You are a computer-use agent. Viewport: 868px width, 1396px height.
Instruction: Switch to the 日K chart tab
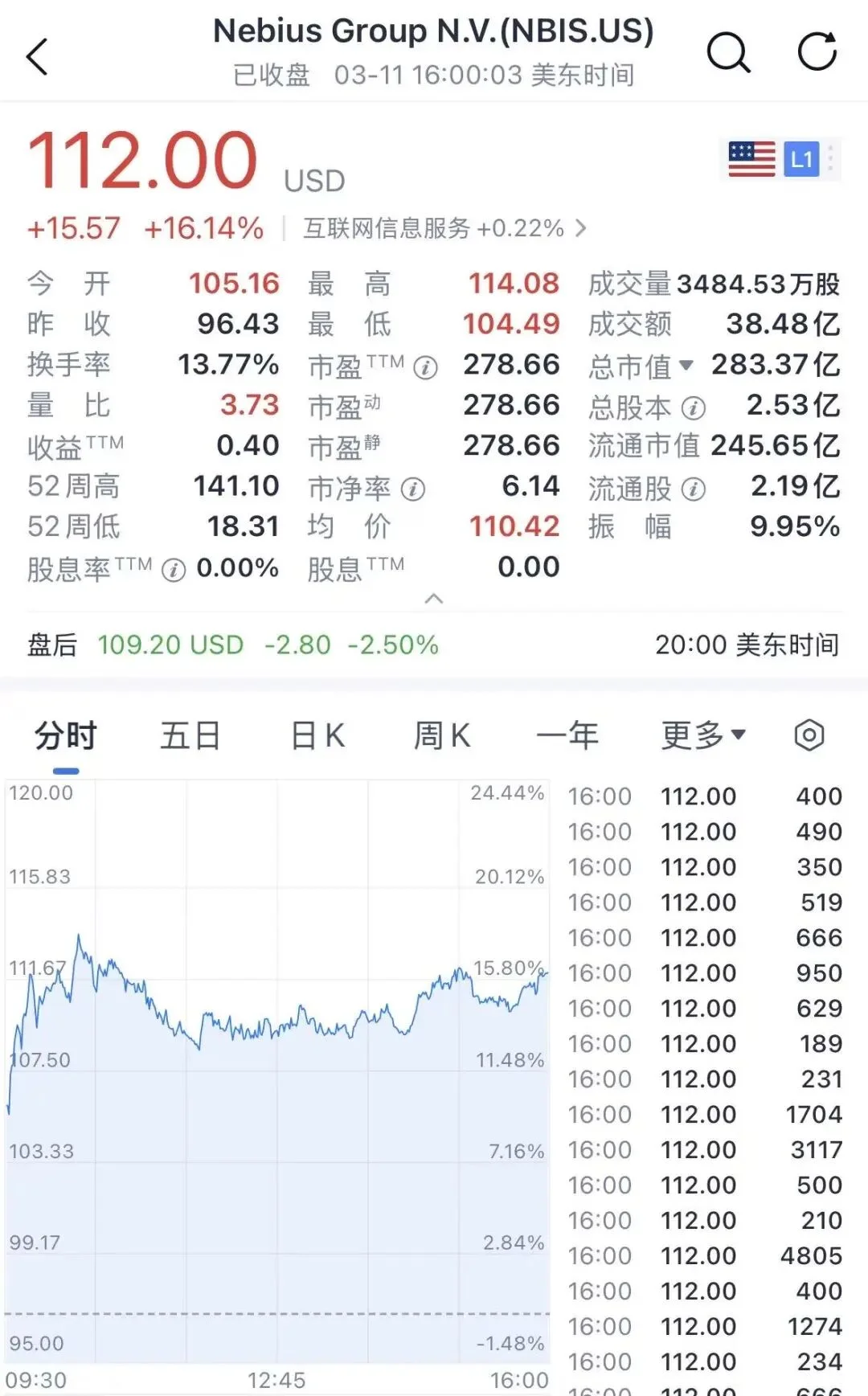coord(317,734)
